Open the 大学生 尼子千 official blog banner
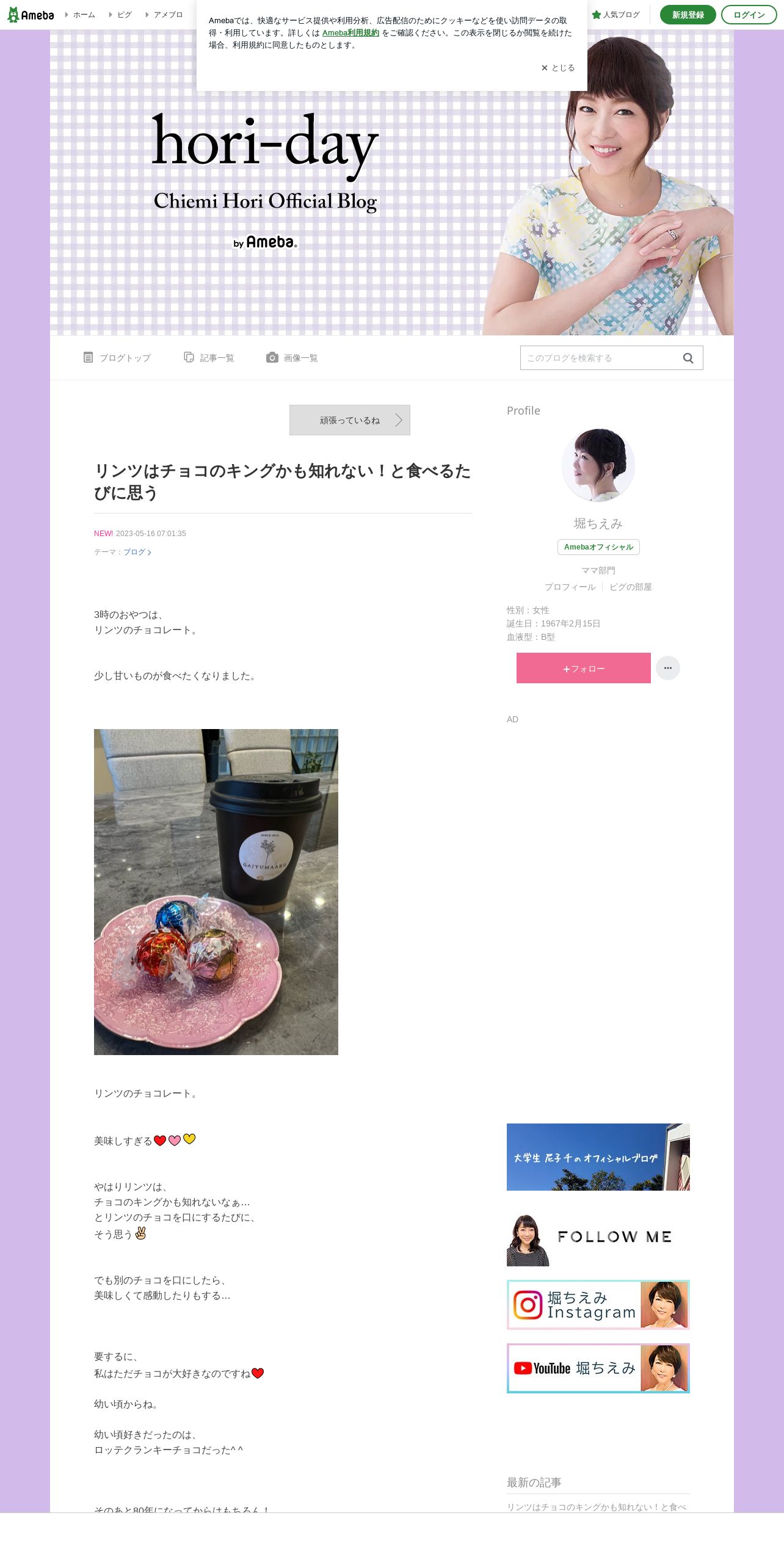 (x=598, y=1157)
